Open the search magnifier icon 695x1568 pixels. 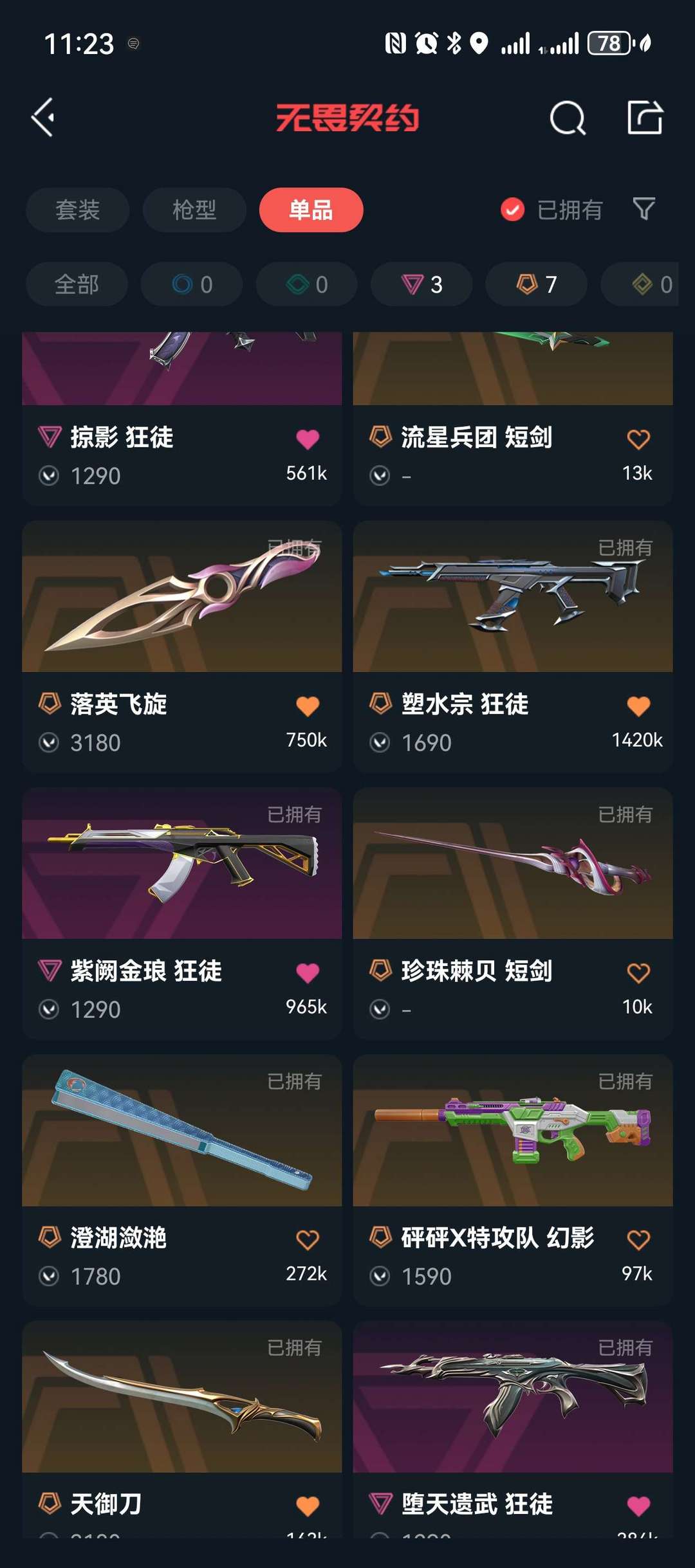pyautogui.click(x=568, y=118)
